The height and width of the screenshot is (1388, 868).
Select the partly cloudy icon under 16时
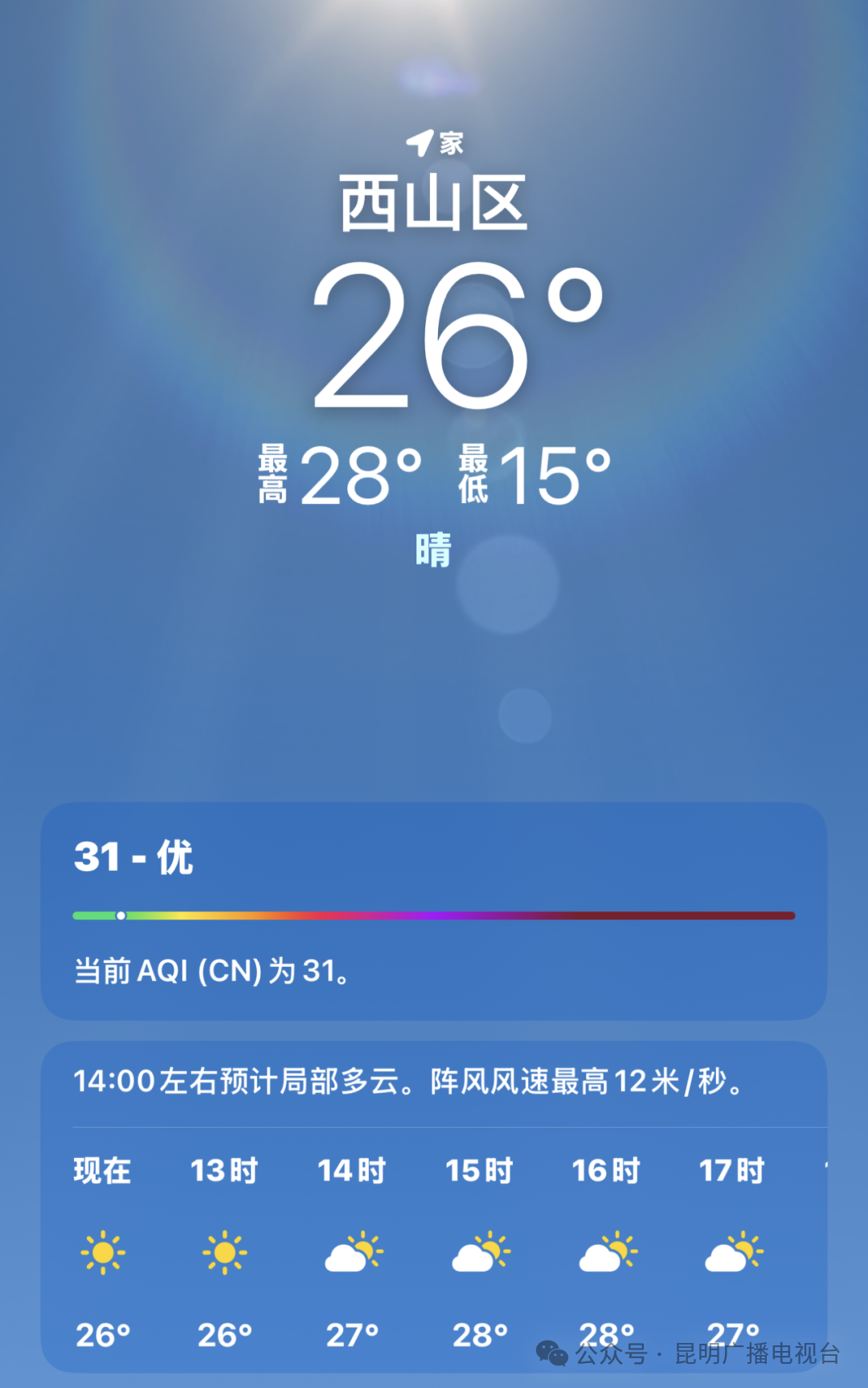(605, 1254)
